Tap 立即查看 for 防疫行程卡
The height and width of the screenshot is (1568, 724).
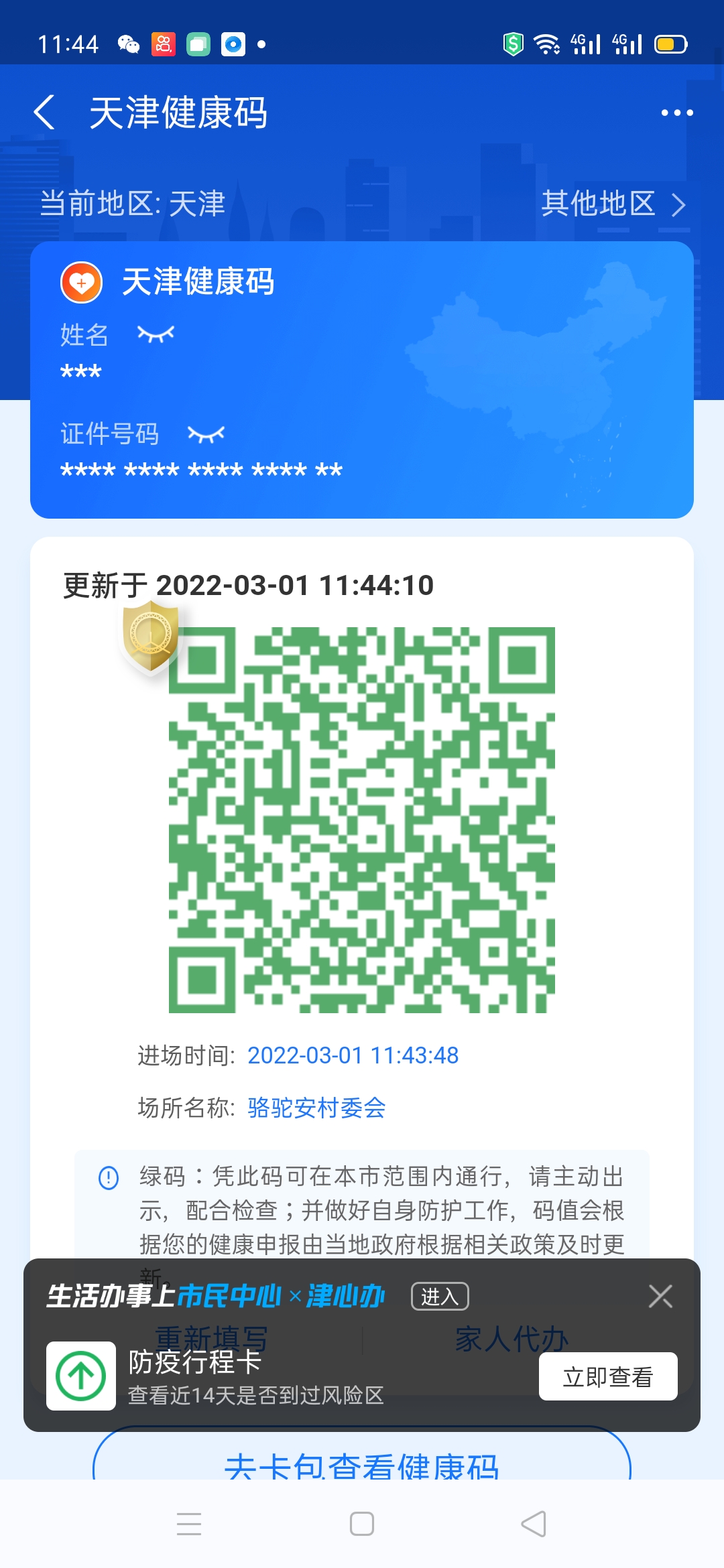pos(607,1376)
